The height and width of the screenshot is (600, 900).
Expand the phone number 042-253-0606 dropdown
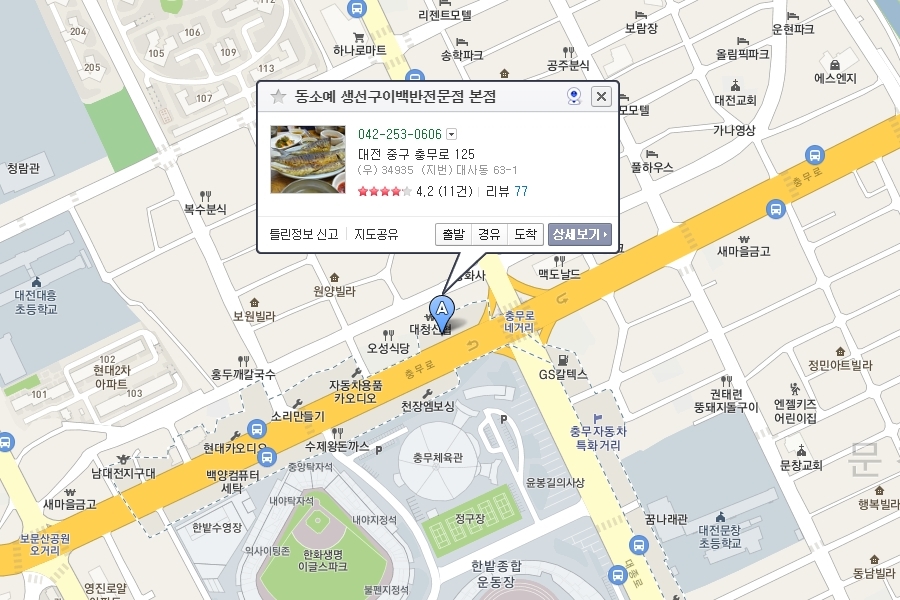pos(452,134)
